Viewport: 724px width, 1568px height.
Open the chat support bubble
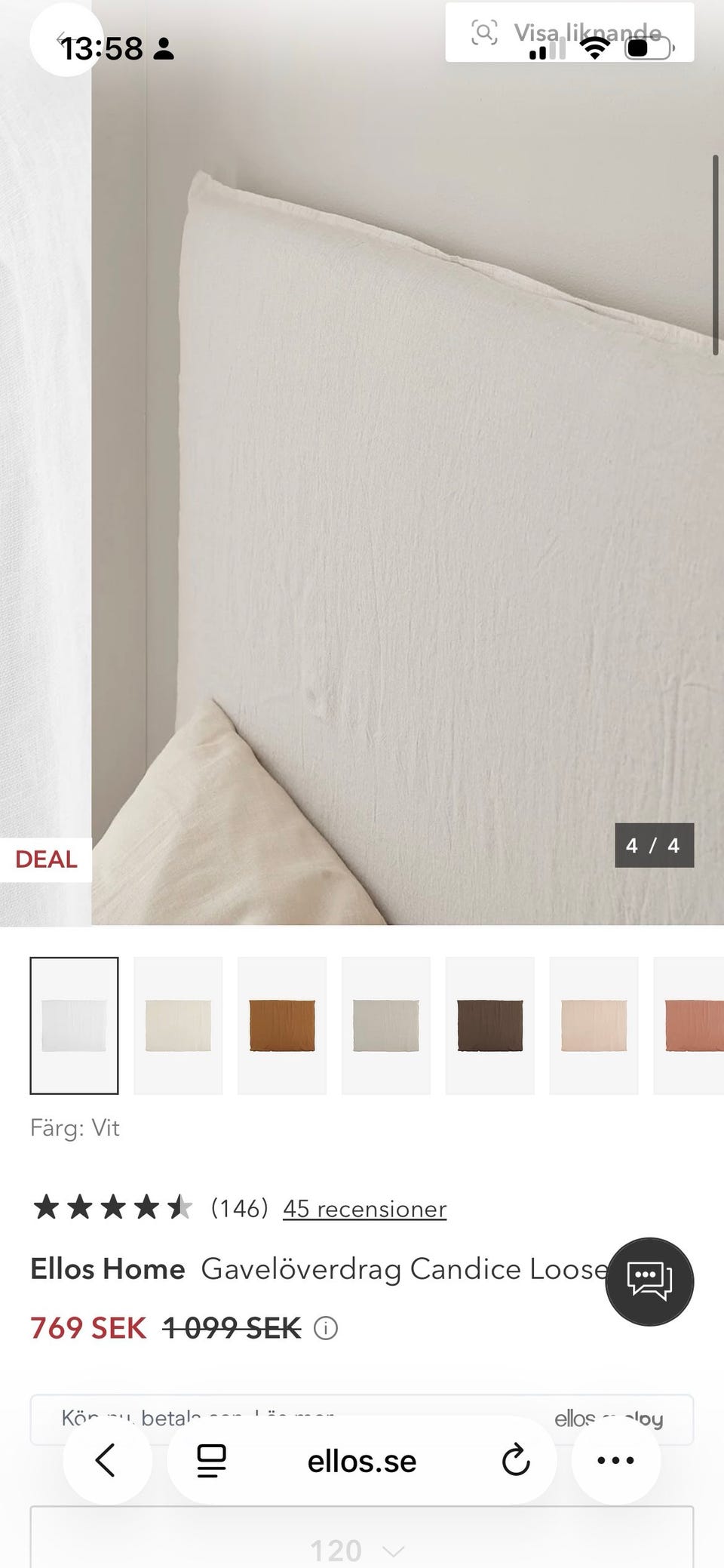(649, 1281)
